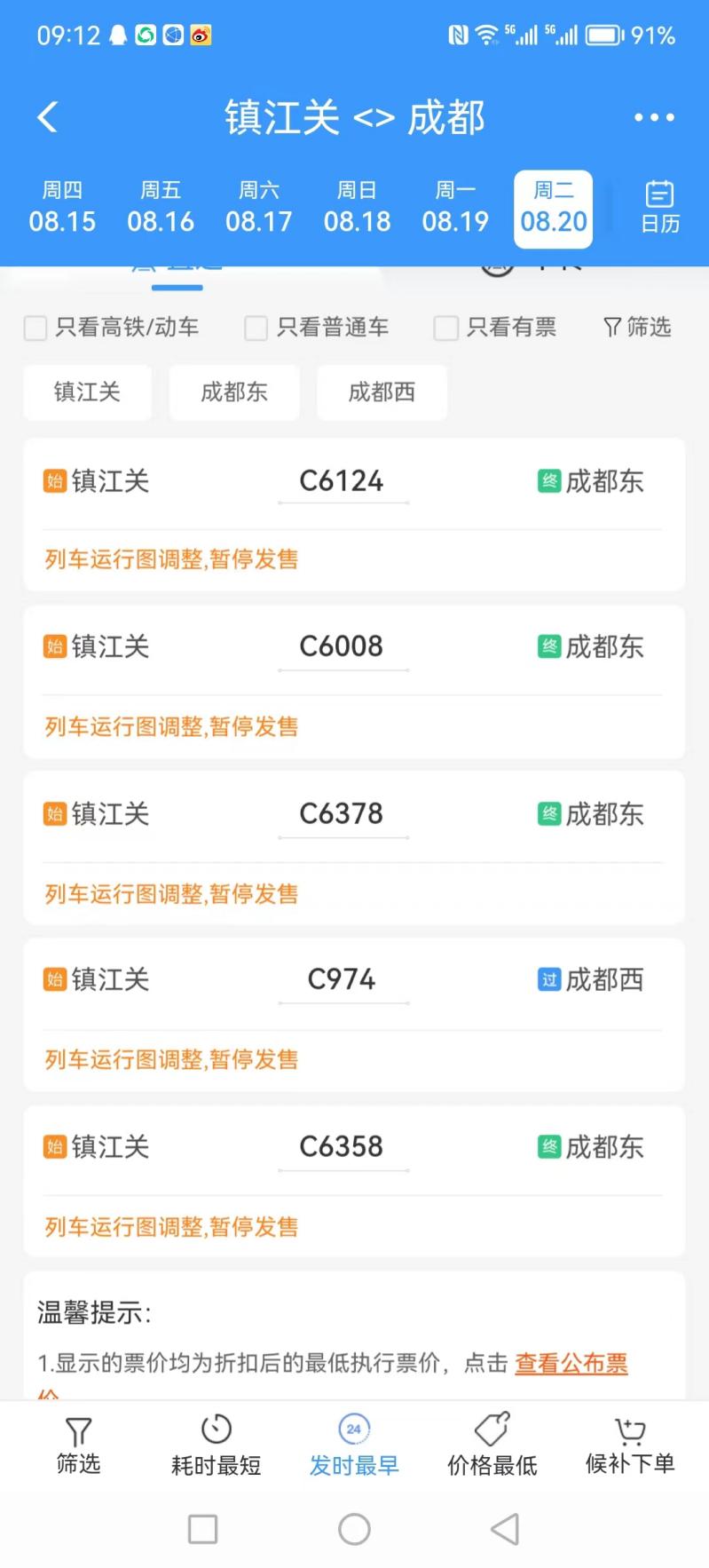Open train C974 to 成都西
Screen dimensions: 709x1568
click(354, 1015)
